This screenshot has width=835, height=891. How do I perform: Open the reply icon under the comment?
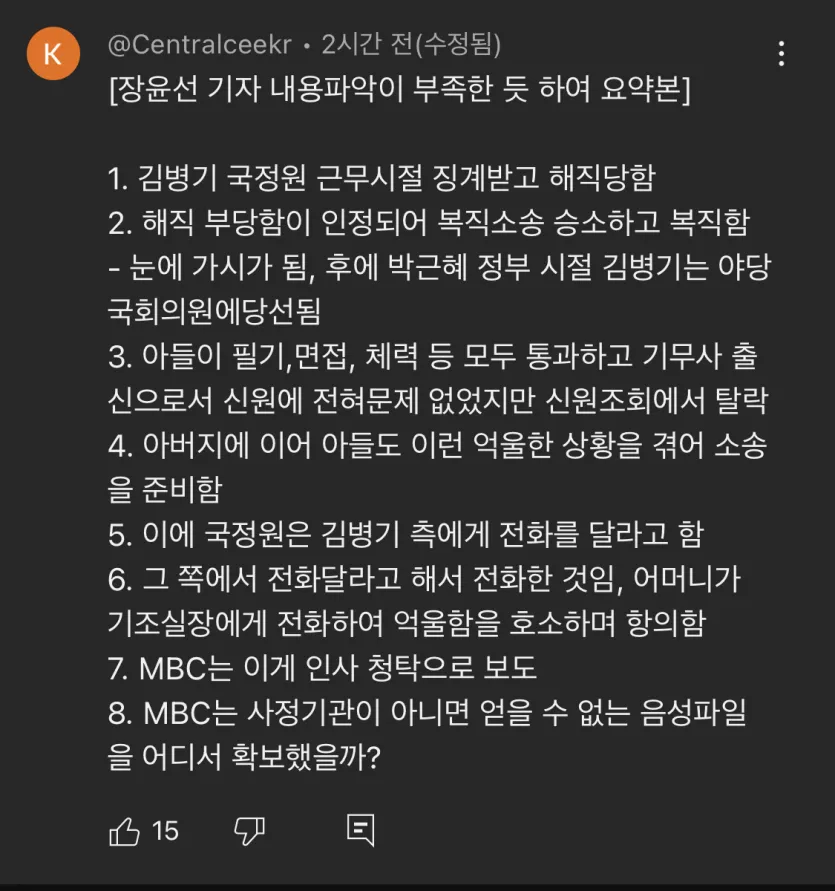[360, 829]
